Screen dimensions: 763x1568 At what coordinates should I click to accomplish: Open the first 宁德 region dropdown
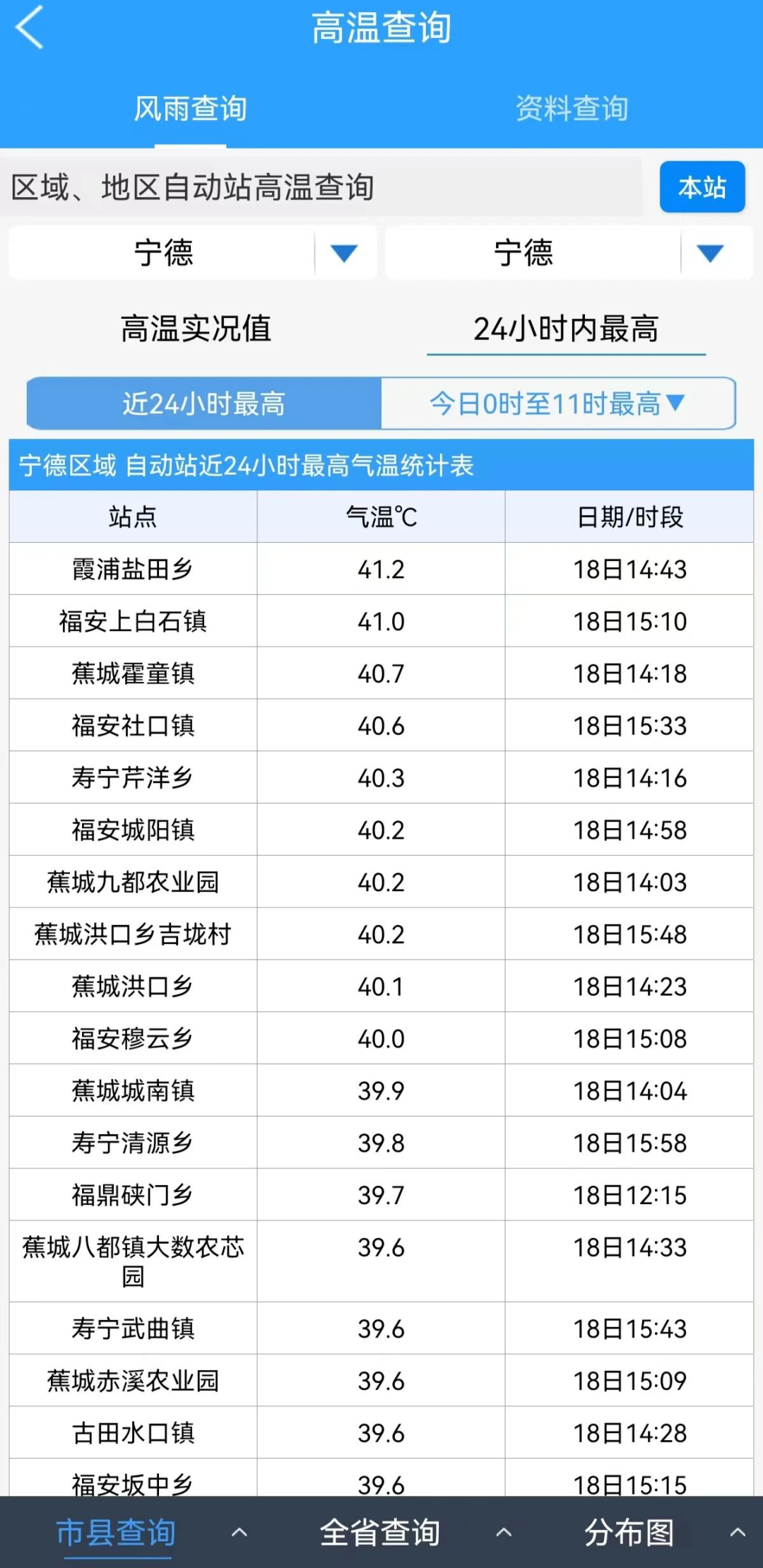tap(192, 252)
